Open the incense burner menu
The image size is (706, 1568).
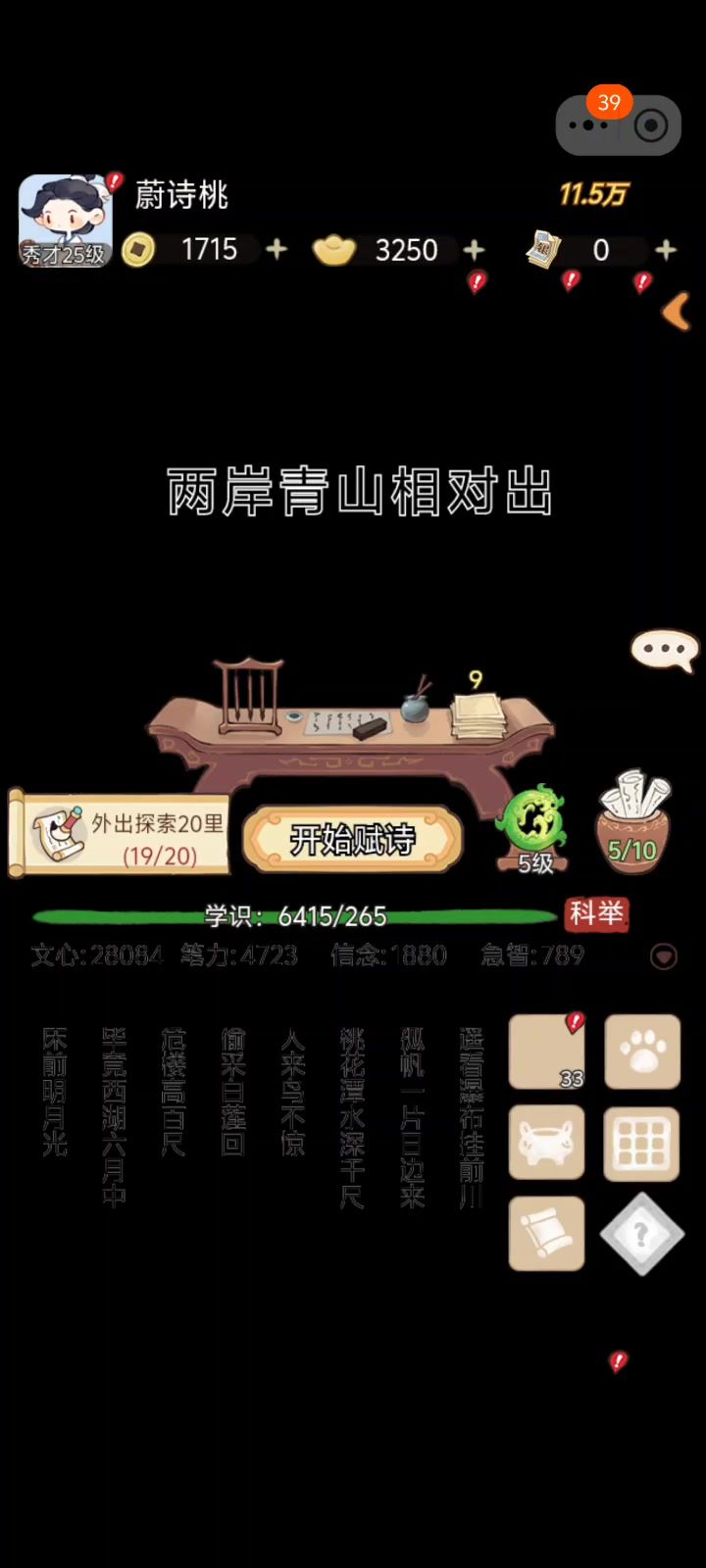[546, 1143]
